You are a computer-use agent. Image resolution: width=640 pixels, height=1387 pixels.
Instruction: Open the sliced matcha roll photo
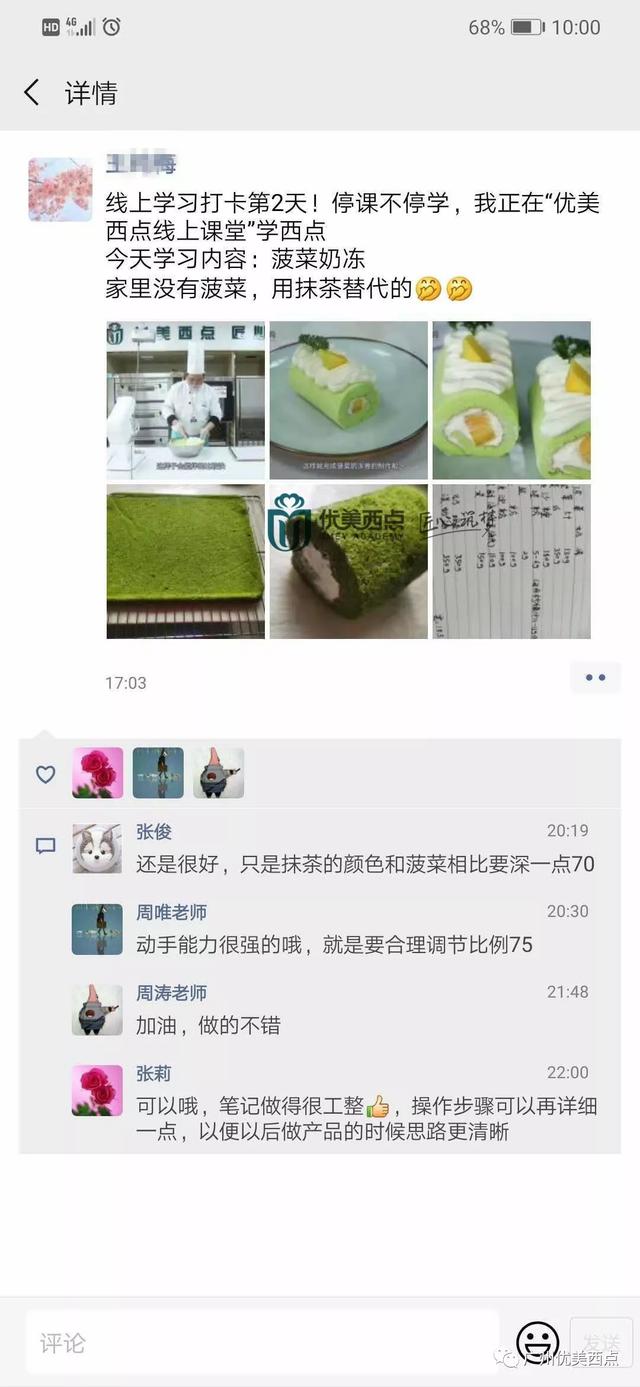(x=348, y=562)
